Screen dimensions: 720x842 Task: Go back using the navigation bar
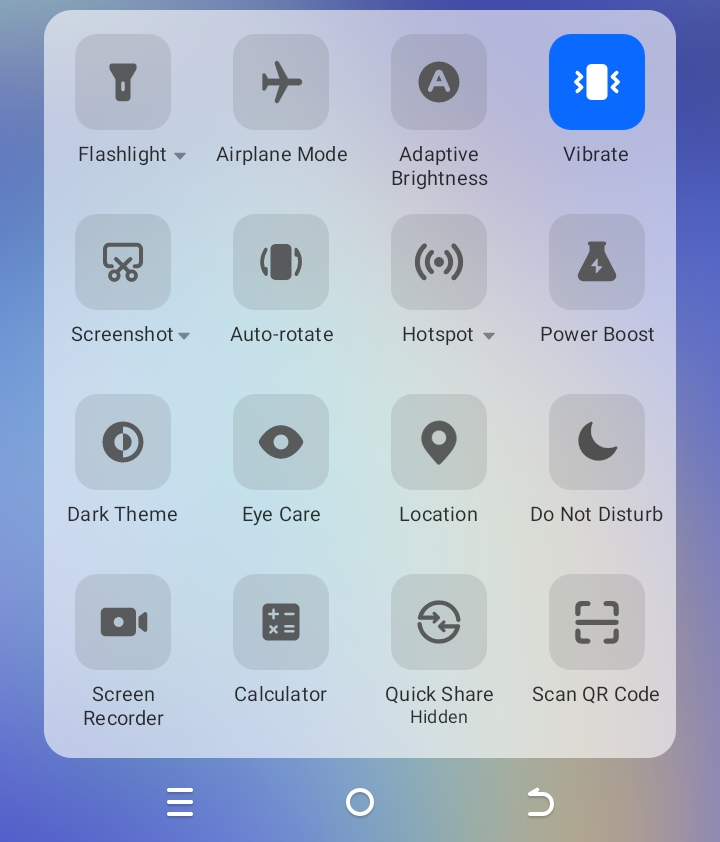[x=540, y=802]
